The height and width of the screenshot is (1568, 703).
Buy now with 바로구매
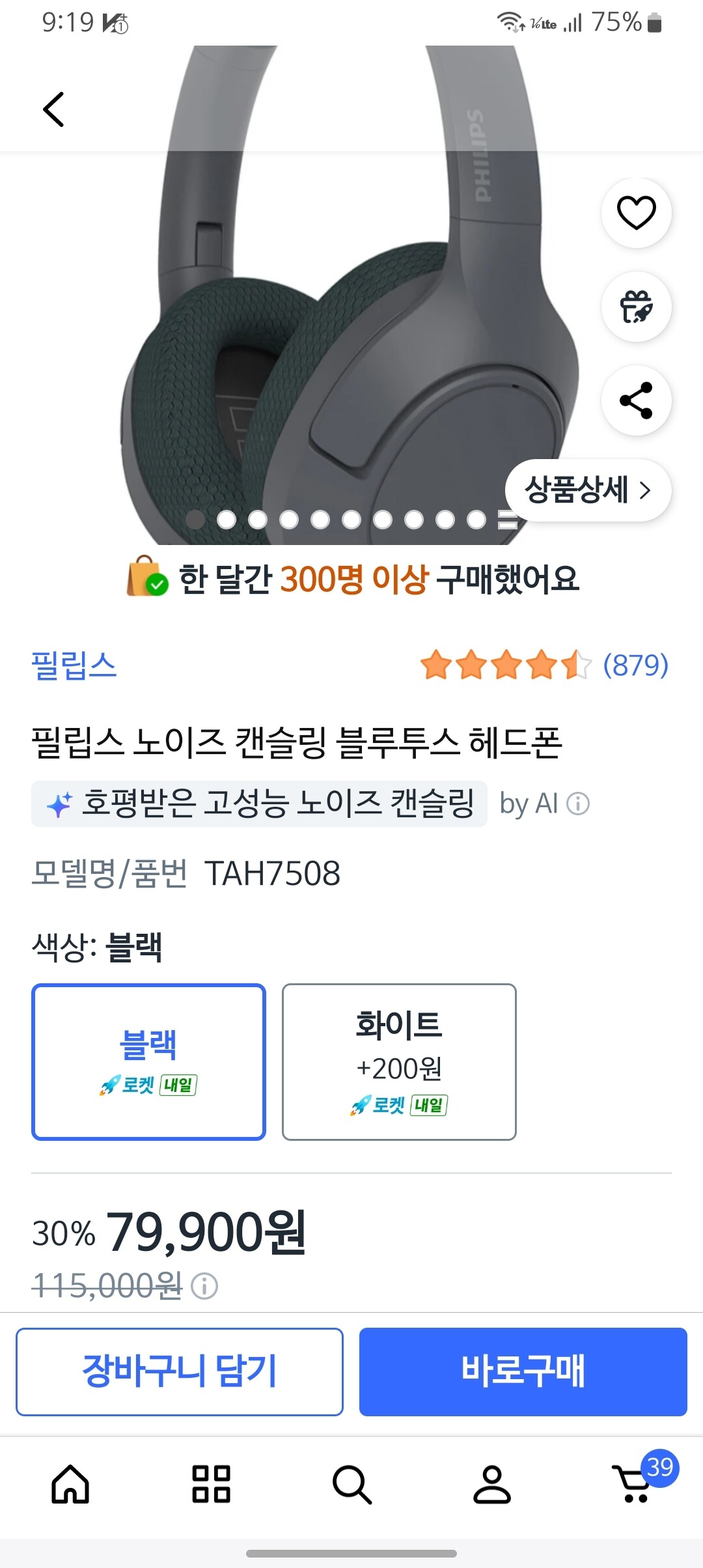tap(523, 1371)
